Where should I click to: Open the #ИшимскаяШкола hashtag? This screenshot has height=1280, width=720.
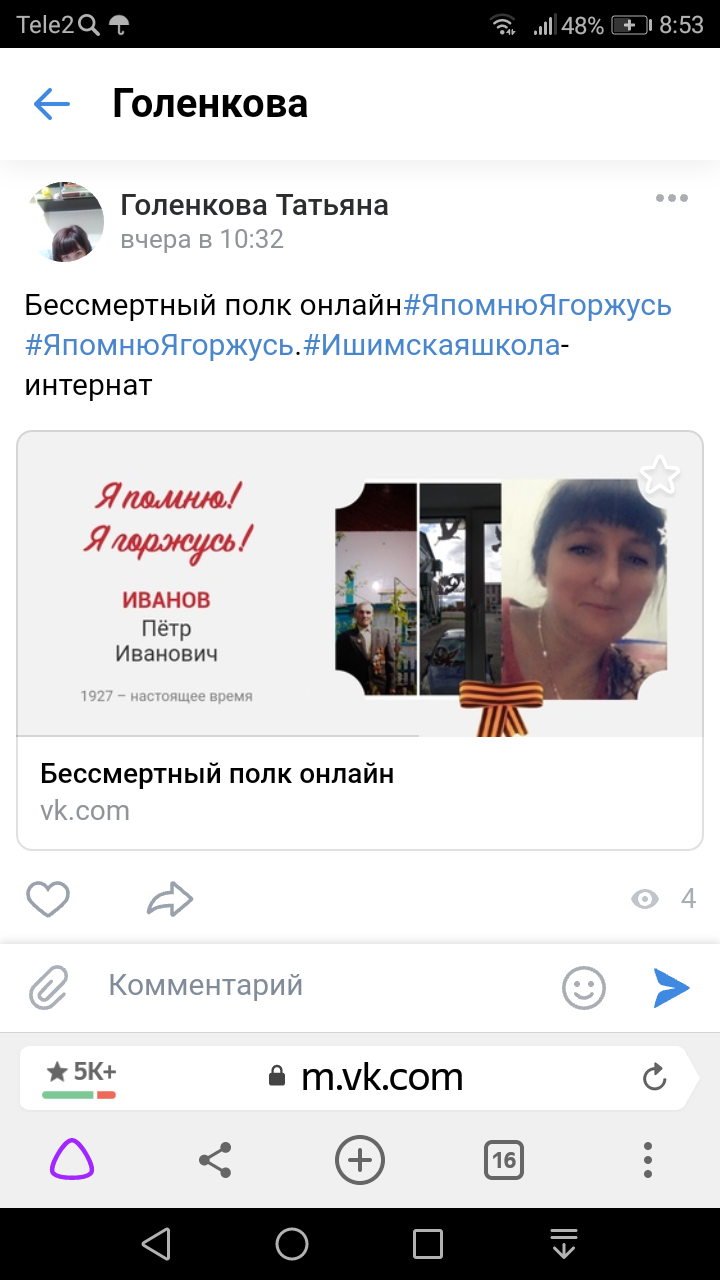point(432,345)
